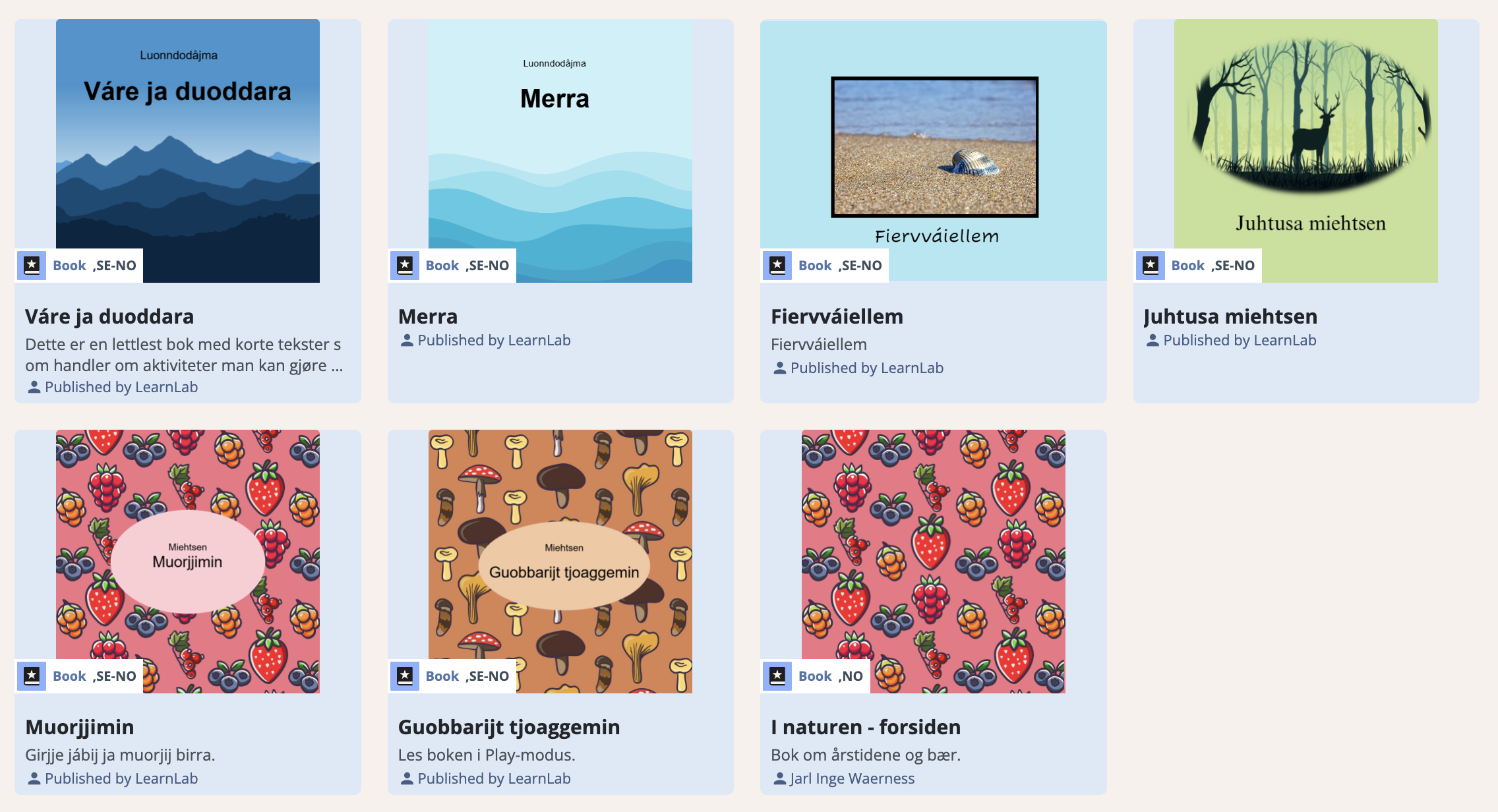1498x812 pixels.
Task: Open I naturen - forsiden book
Action: [x=866, y=727]
